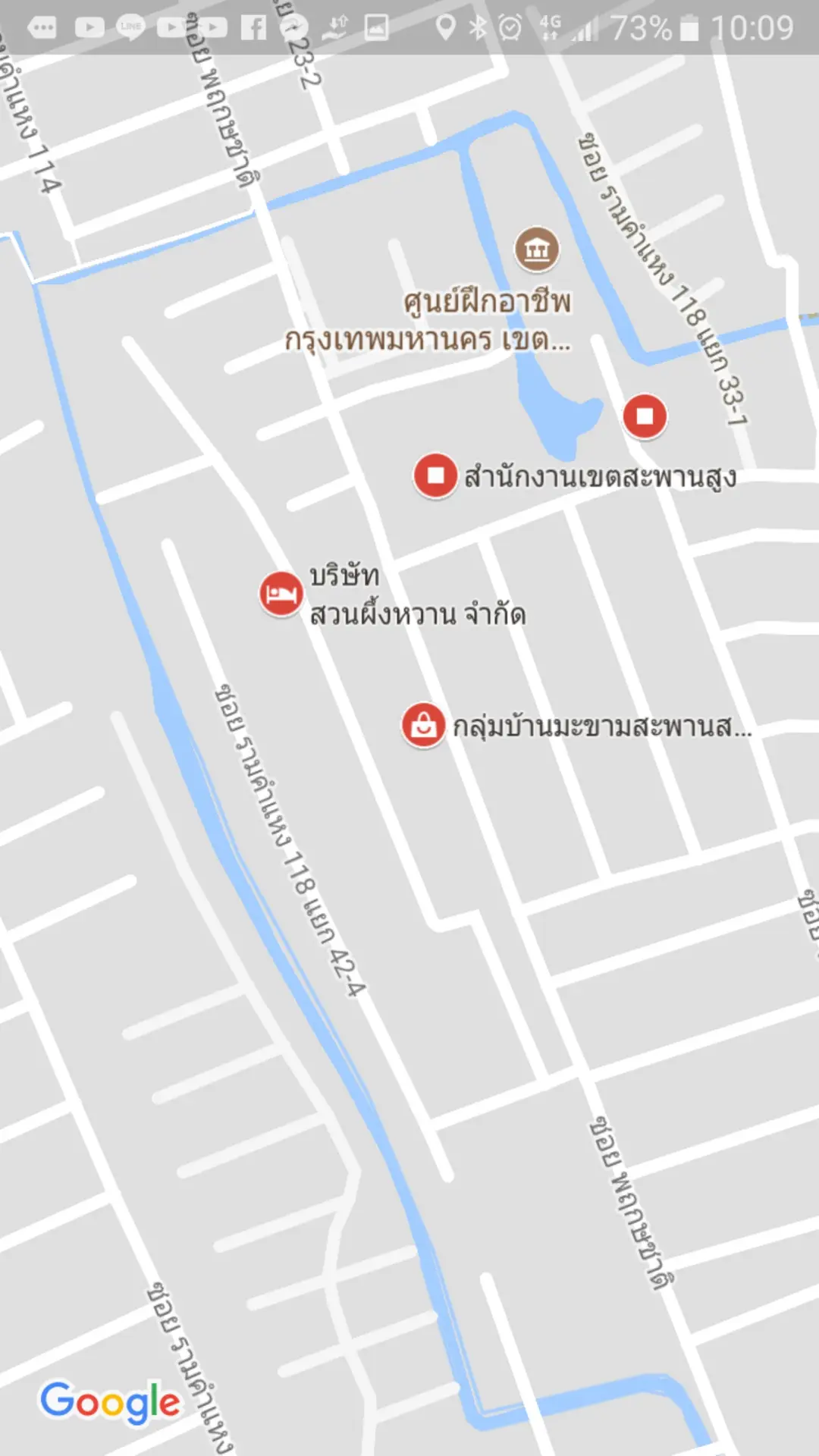Select the unlabeled red marker near ซอย 33-1
This screenshot has width=819, height=1456.
(x=645, y=416)
